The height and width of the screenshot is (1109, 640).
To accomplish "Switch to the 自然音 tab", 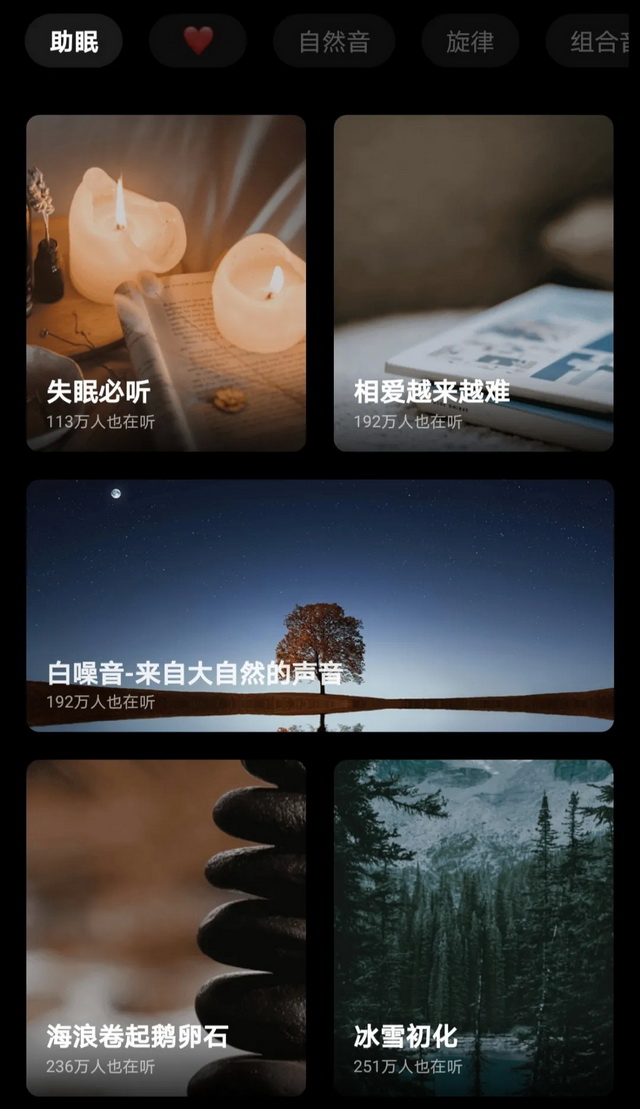I will (334, 41).
